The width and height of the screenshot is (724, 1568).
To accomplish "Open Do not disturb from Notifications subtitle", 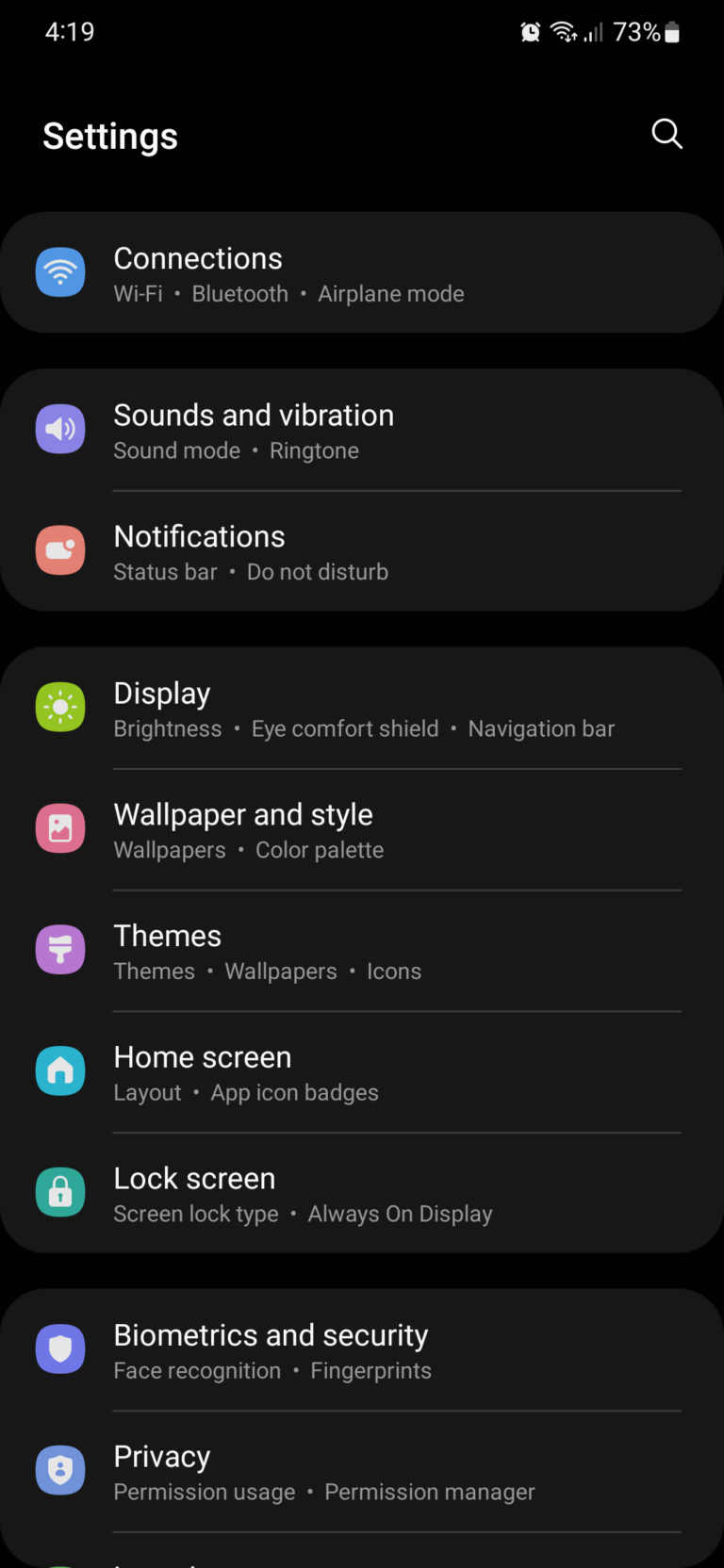I will (x=317, y=572).
